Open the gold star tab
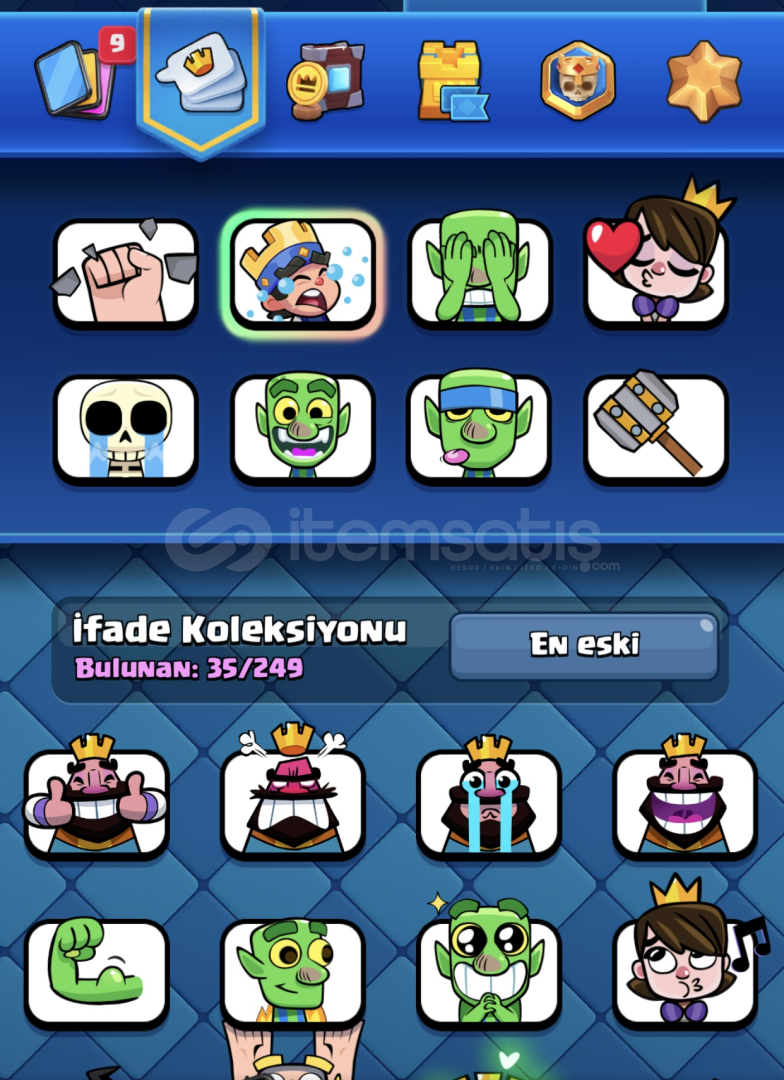784x1080 pixels. coord(704,80)
